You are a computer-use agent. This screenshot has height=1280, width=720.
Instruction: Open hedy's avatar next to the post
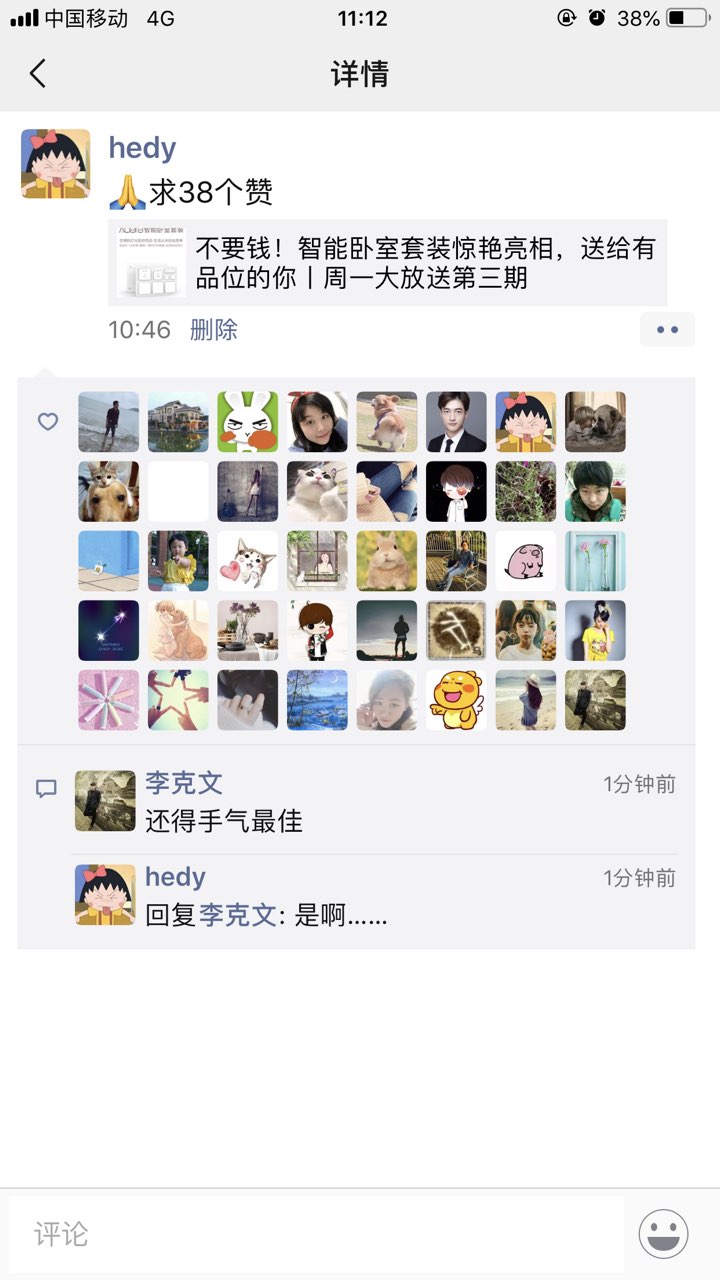pyautogui.click(x=55, y=163)
